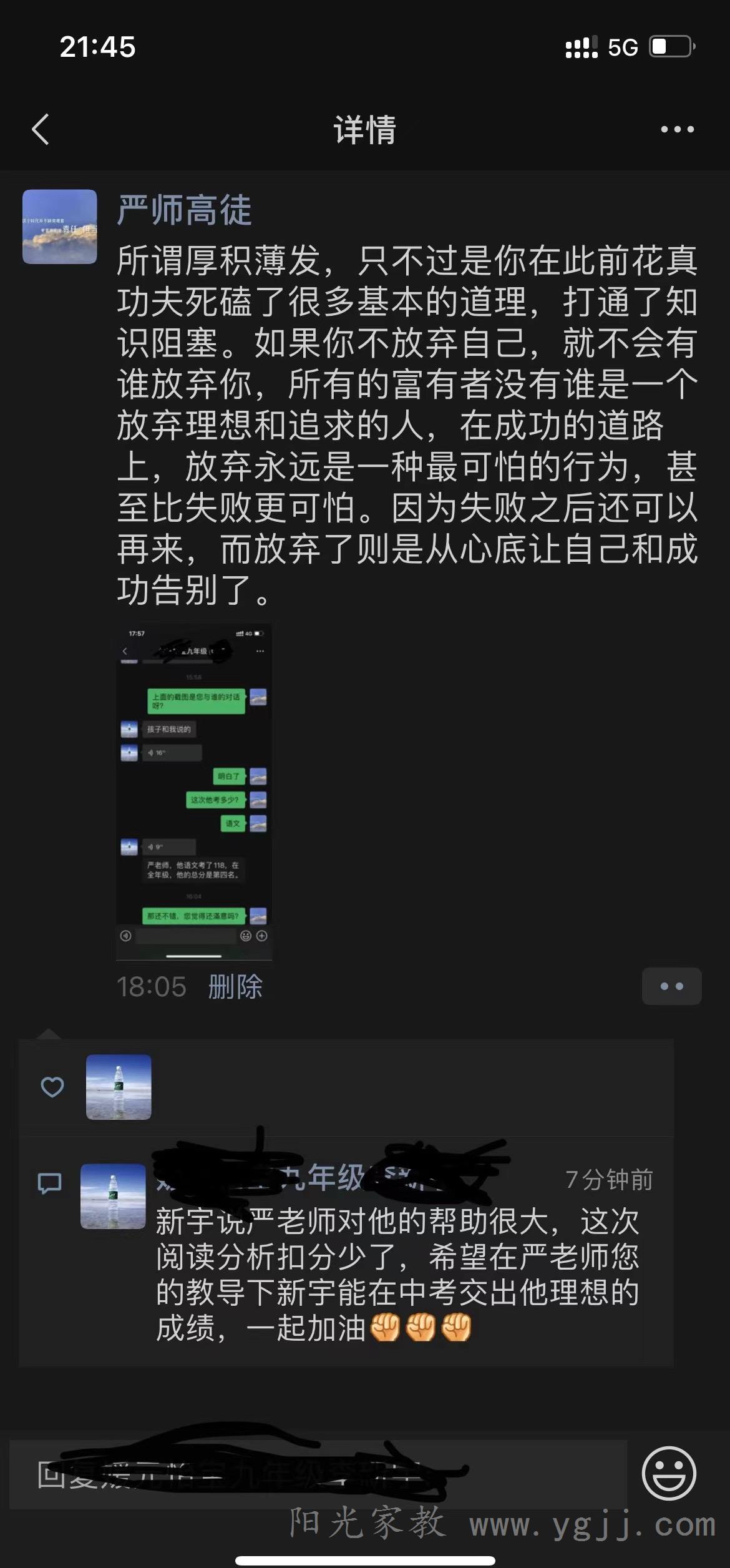Screen dimensions: 730x1568
Task: Open the three-dot overflow menu
Action: click(x=677, y=130)
